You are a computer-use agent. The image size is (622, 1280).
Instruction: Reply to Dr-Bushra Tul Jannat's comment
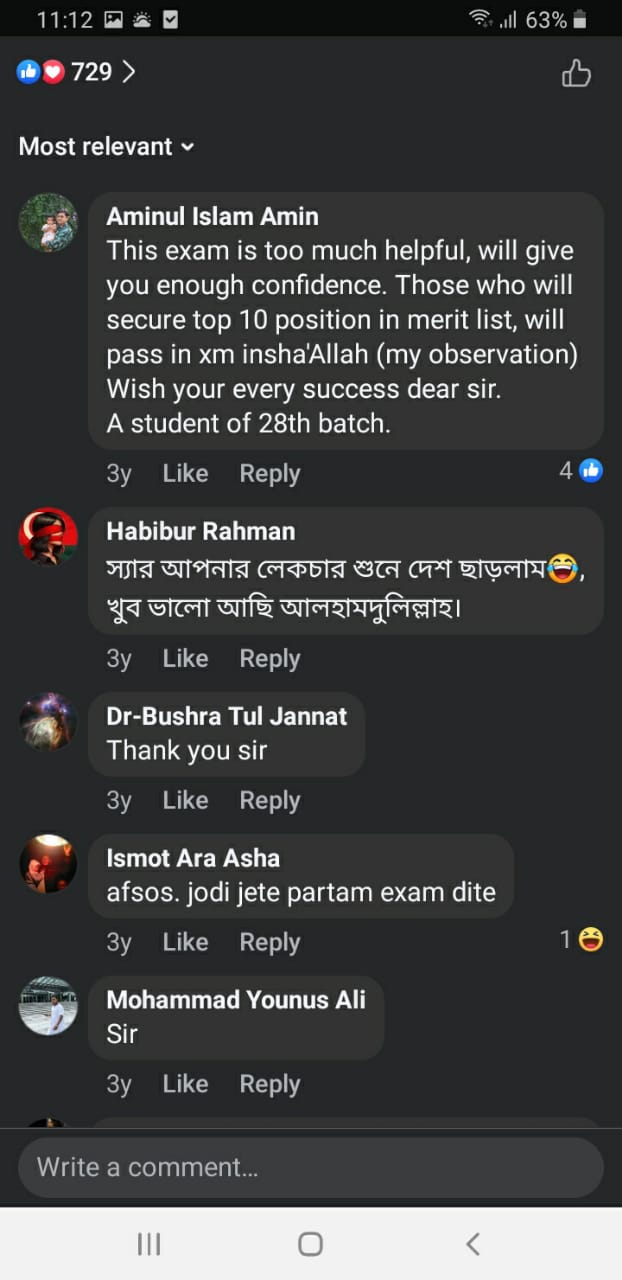click(269, 800)
